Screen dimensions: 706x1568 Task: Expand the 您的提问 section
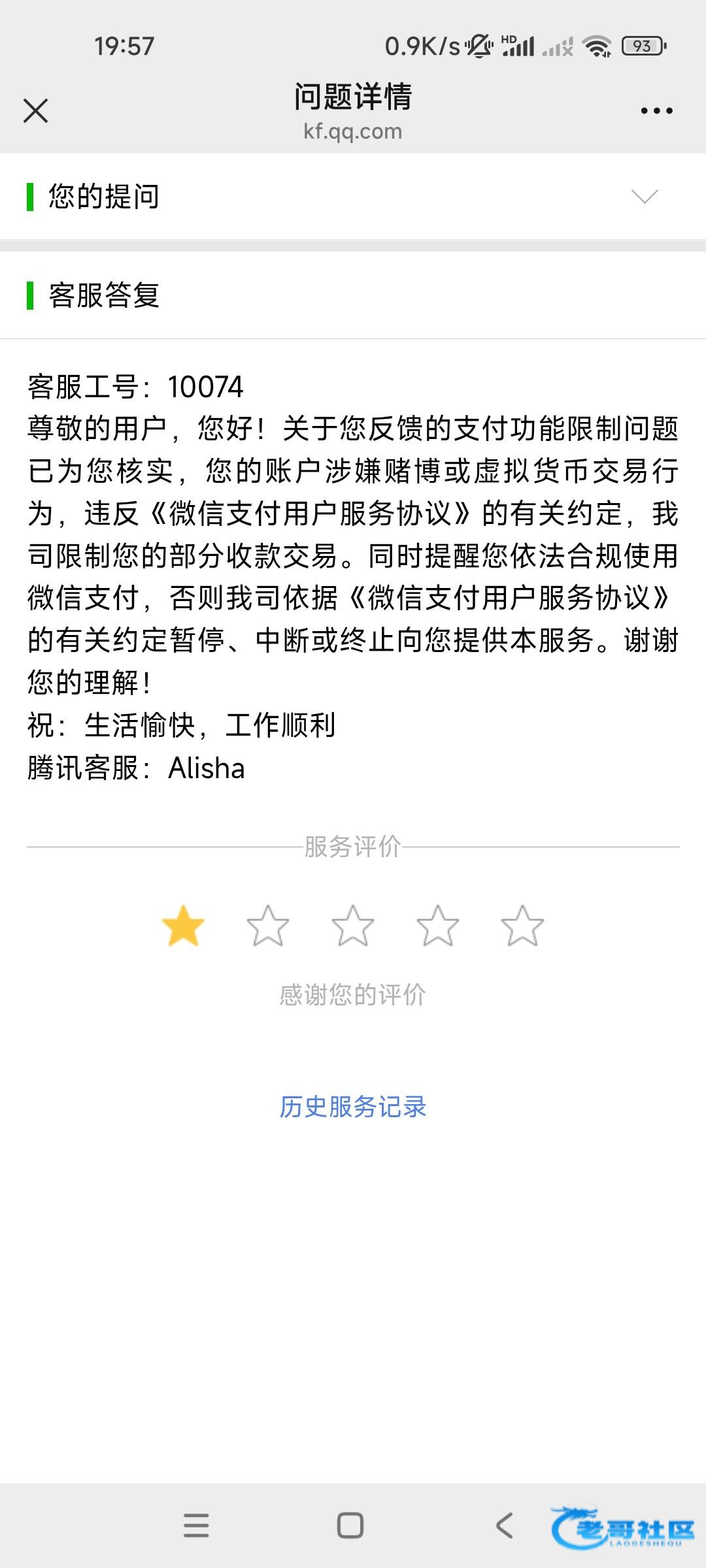tap(644, 197)
